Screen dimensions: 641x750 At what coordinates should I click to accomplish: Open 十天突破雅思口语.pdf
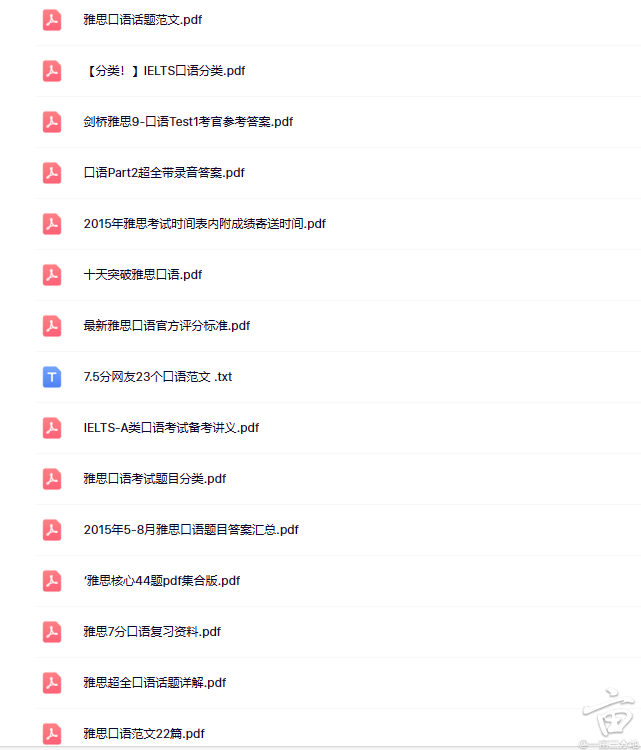[x=143, y=275]
